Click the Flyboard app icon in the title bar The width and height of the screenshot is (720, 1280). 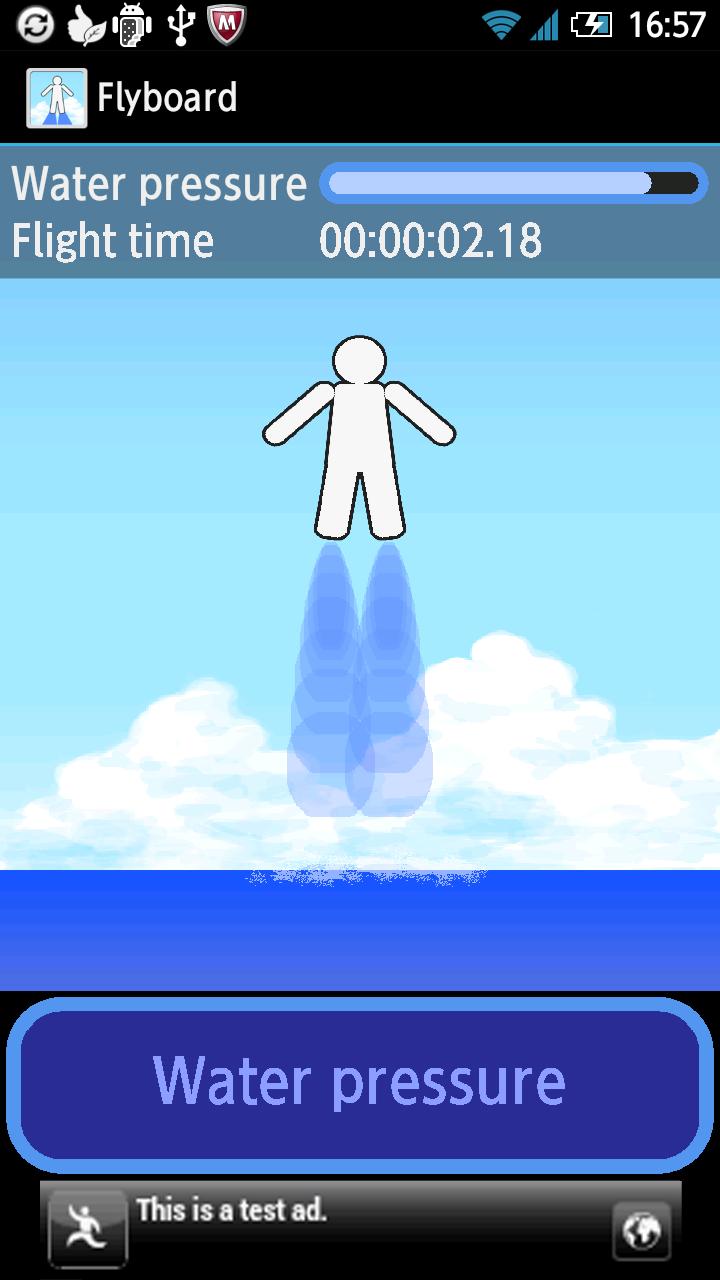[55, 96]
